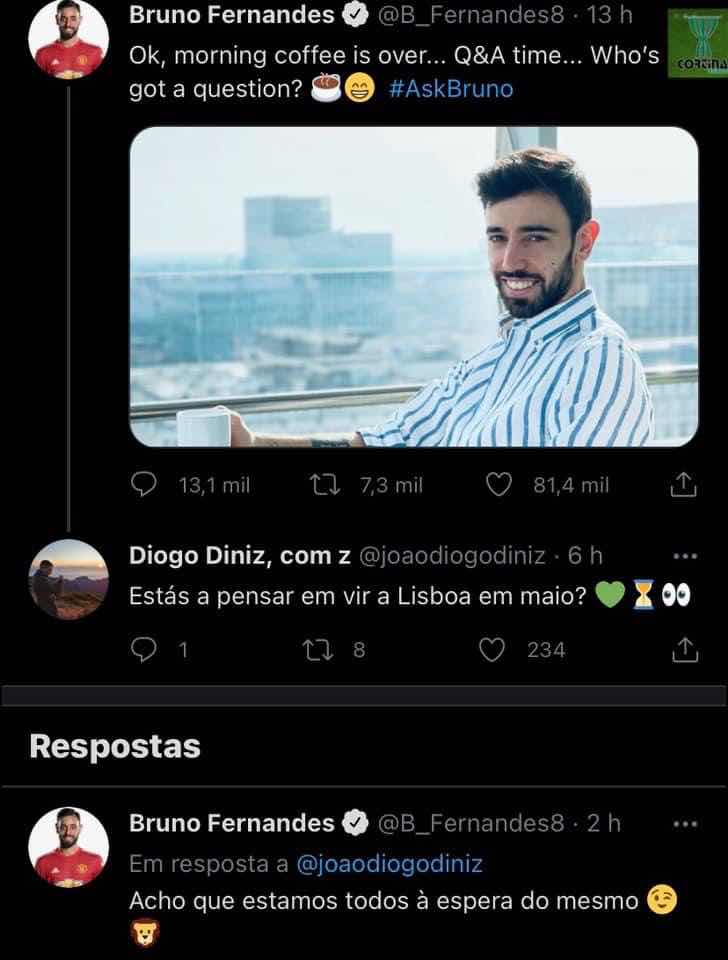Reply to Diogo Diniz's Lisboa question
The width and height of the screenshot is (728, 960).
(x=145, y=650)
